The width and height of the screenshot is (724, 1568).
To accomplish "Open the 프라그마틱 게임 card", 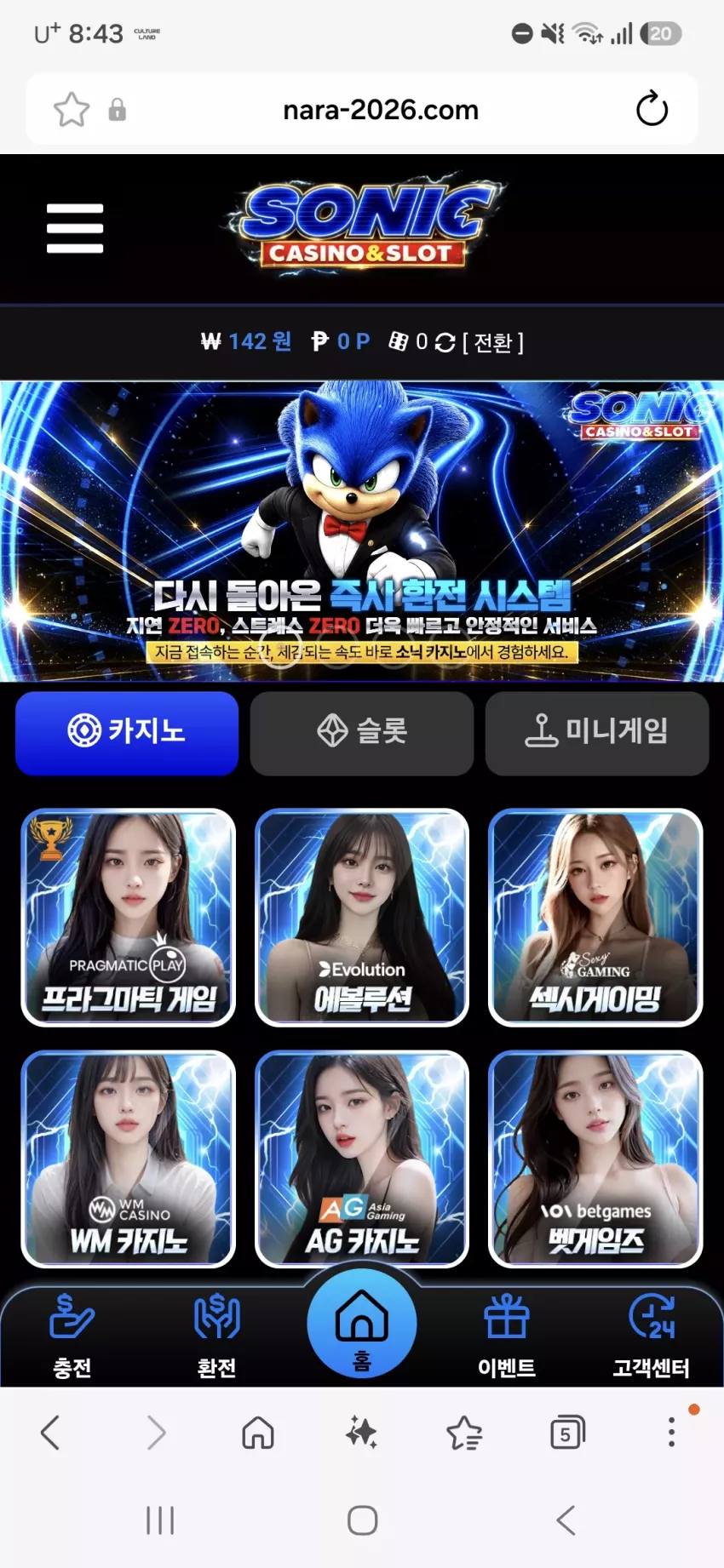I will pos(128,917).
